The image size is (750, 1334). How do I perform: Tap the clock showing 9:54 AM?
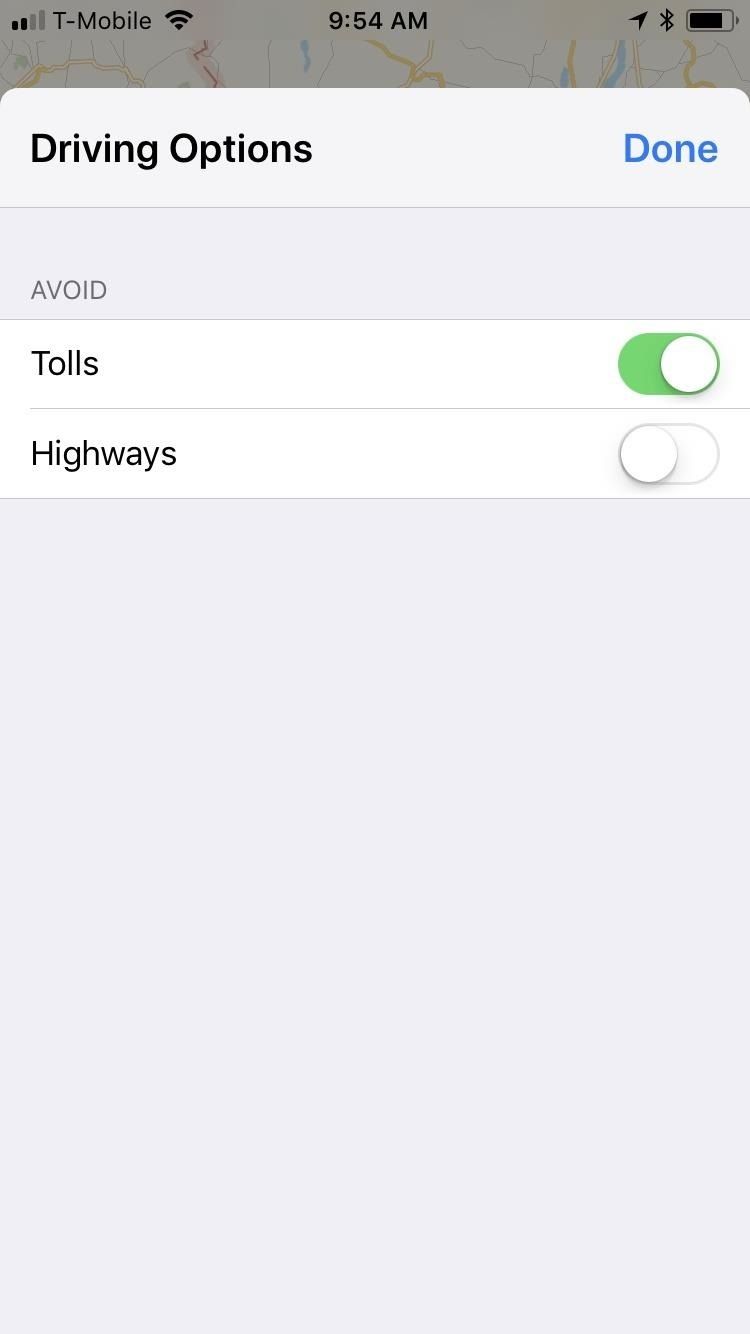(378, 19)
